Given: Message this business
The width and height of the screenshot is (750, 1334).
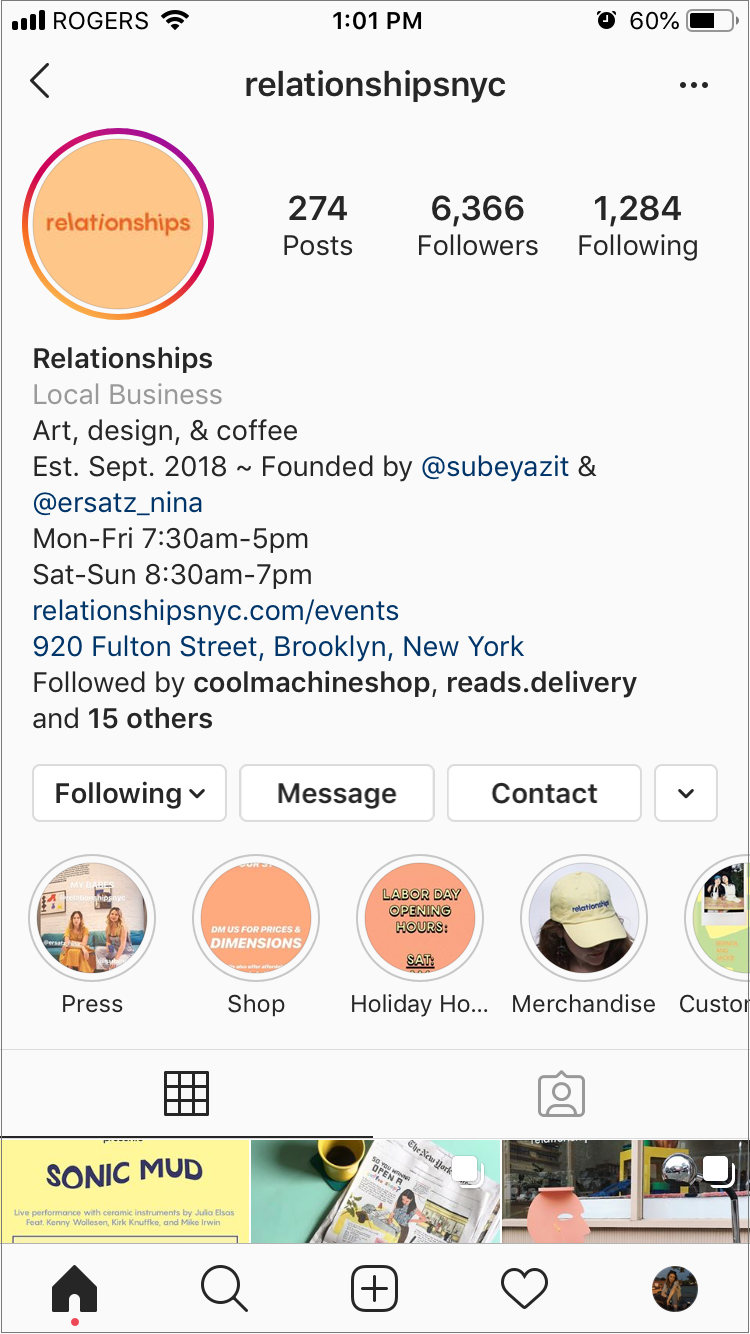Looking at the screenshot, I should click(337, 793).
